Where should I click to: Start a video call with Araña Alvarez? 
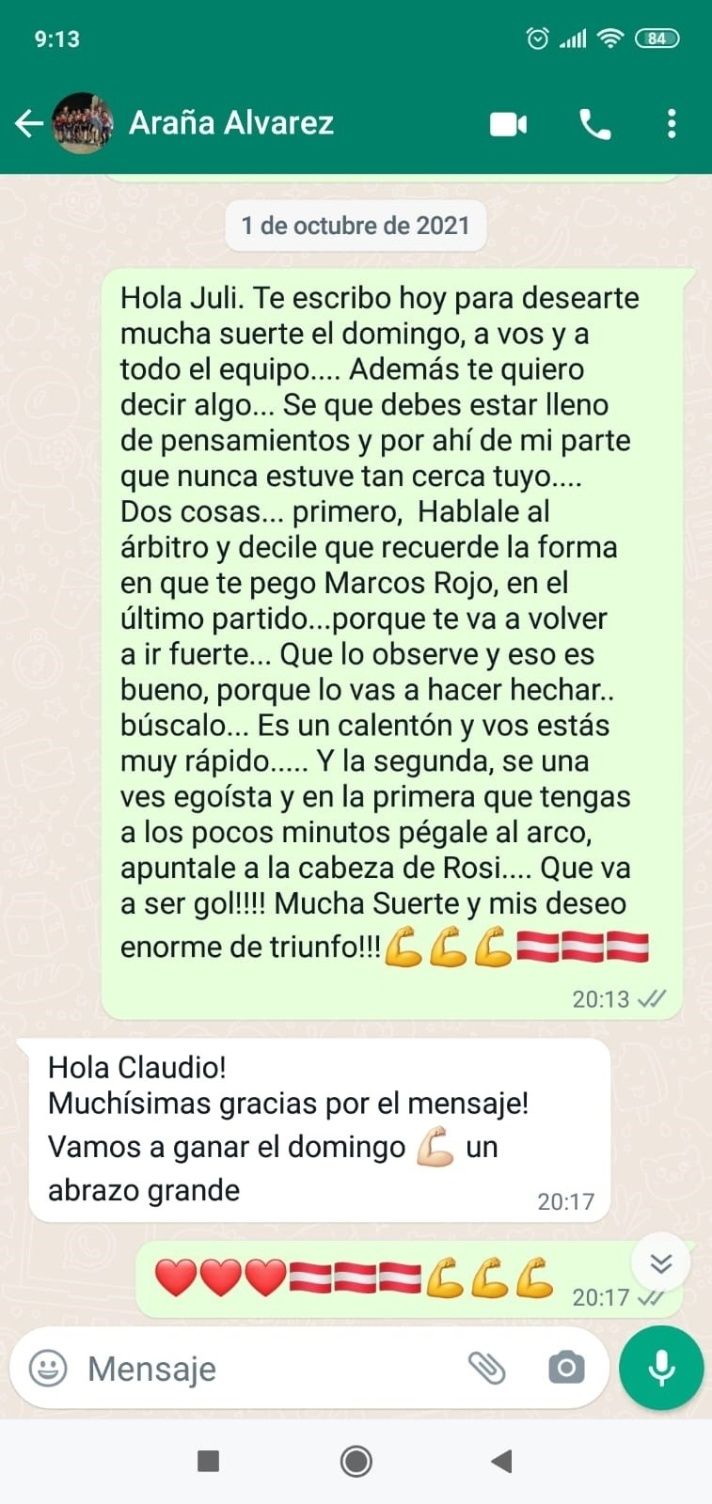click(x=508, y=125)
